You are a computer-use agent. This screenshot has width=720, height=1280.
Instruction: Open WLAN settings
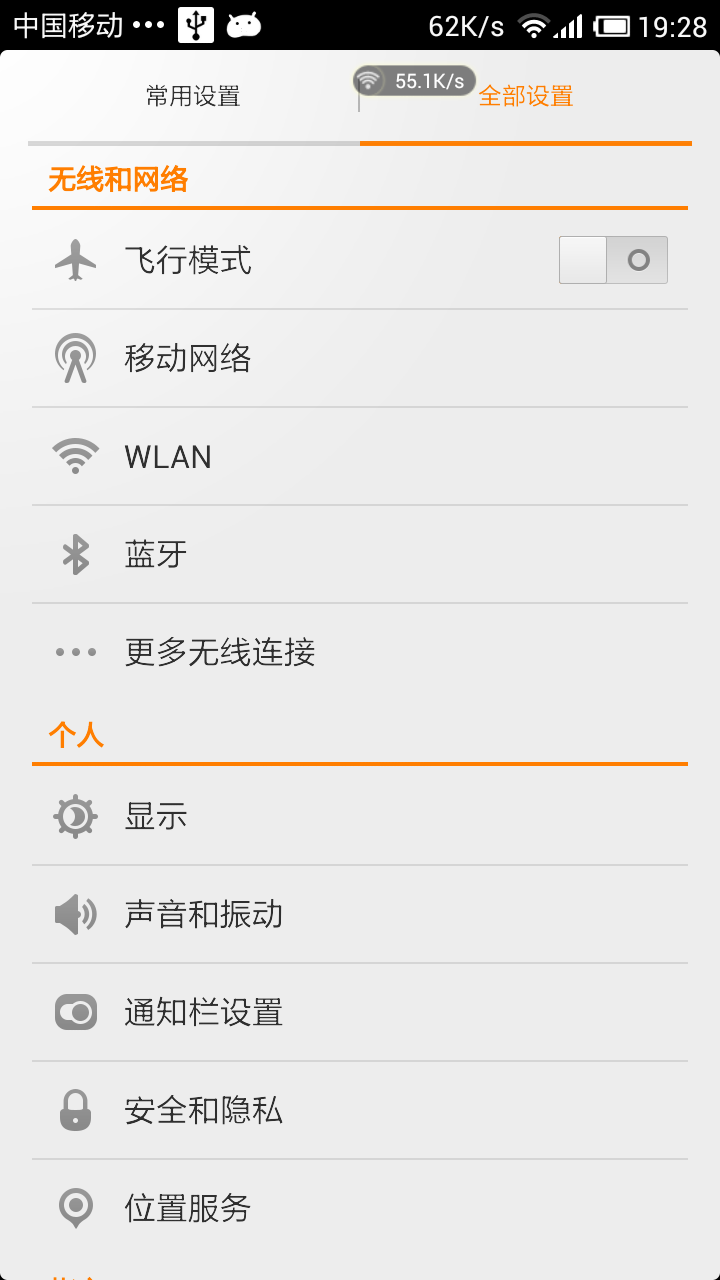click(360, 456)
